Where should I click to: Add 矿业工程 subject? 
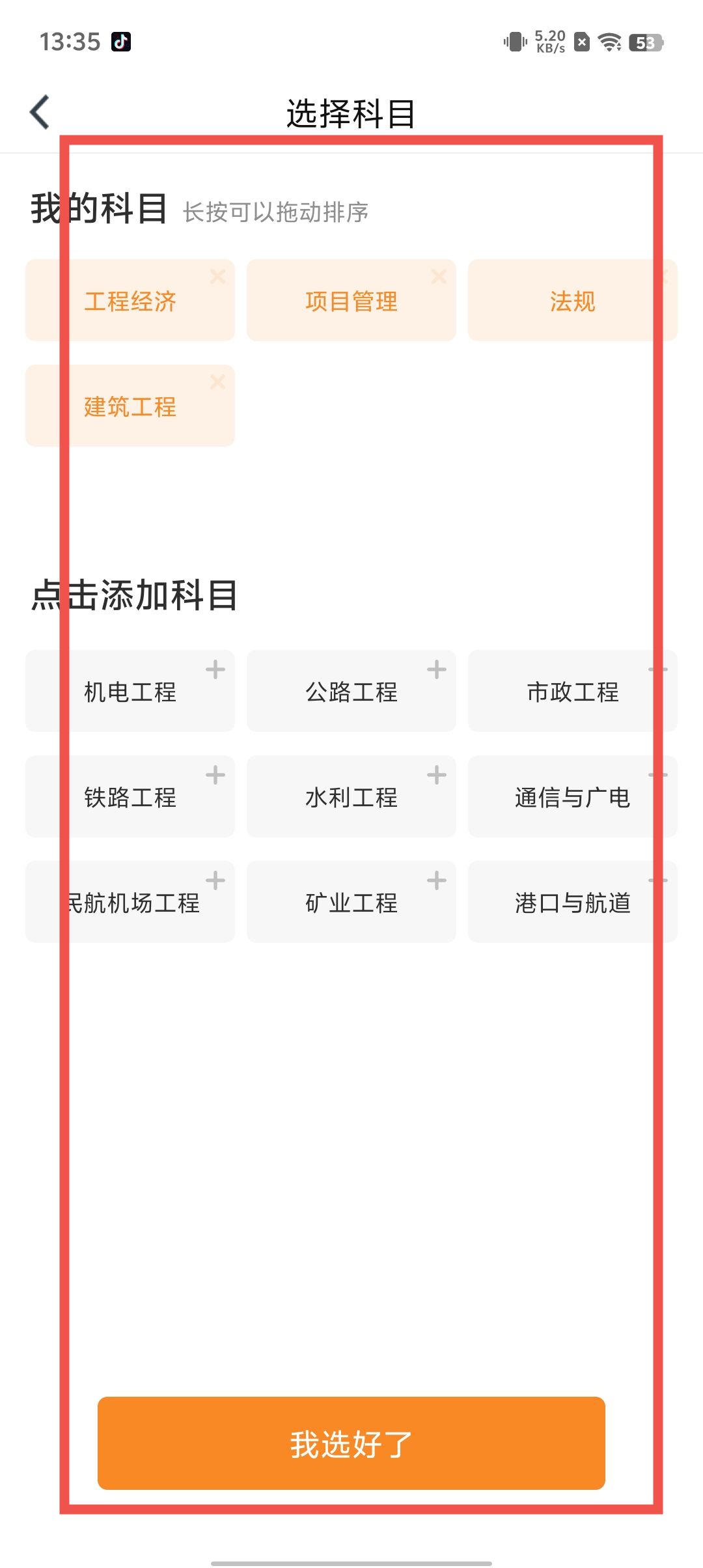[351, 903]
